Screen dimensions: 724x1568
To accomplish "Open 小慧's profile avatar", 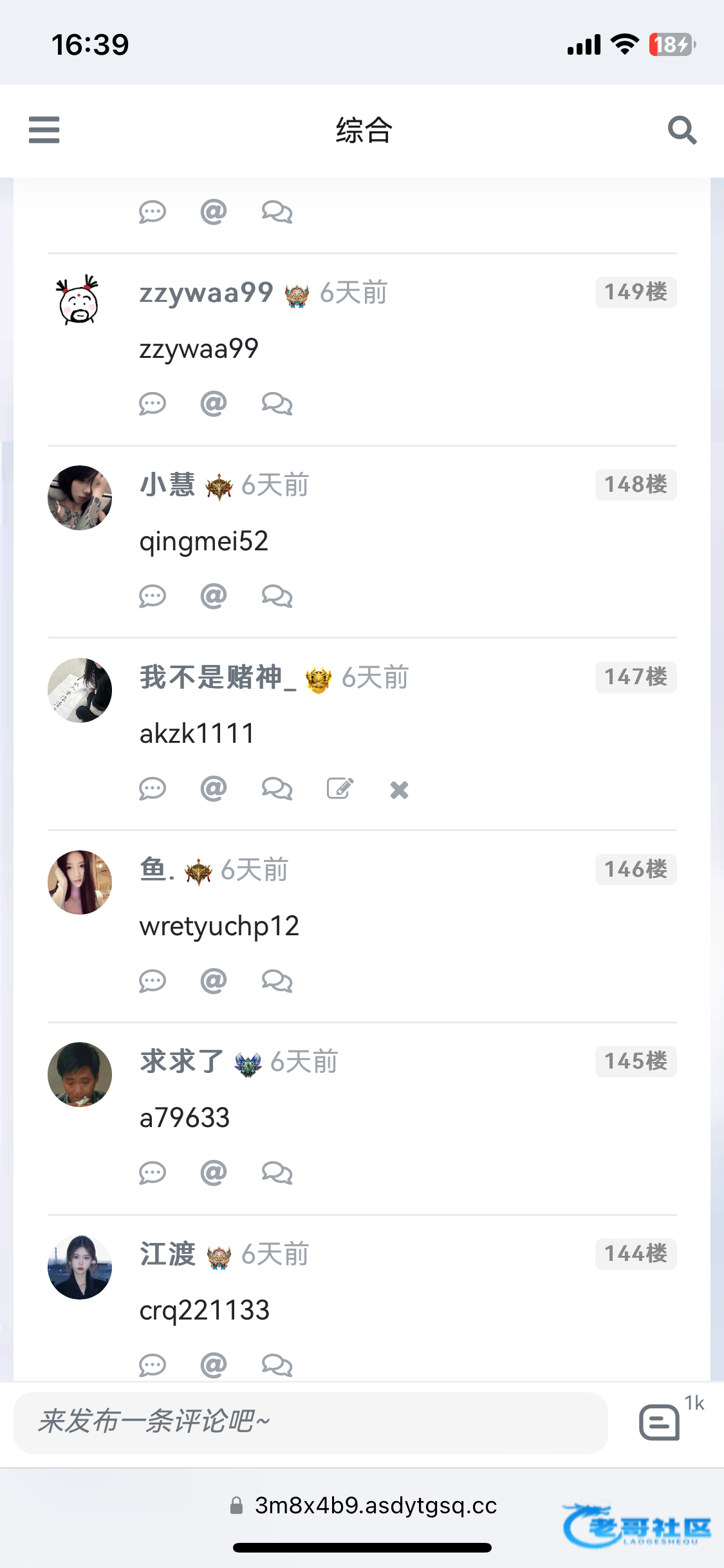I will pos(80,498).
